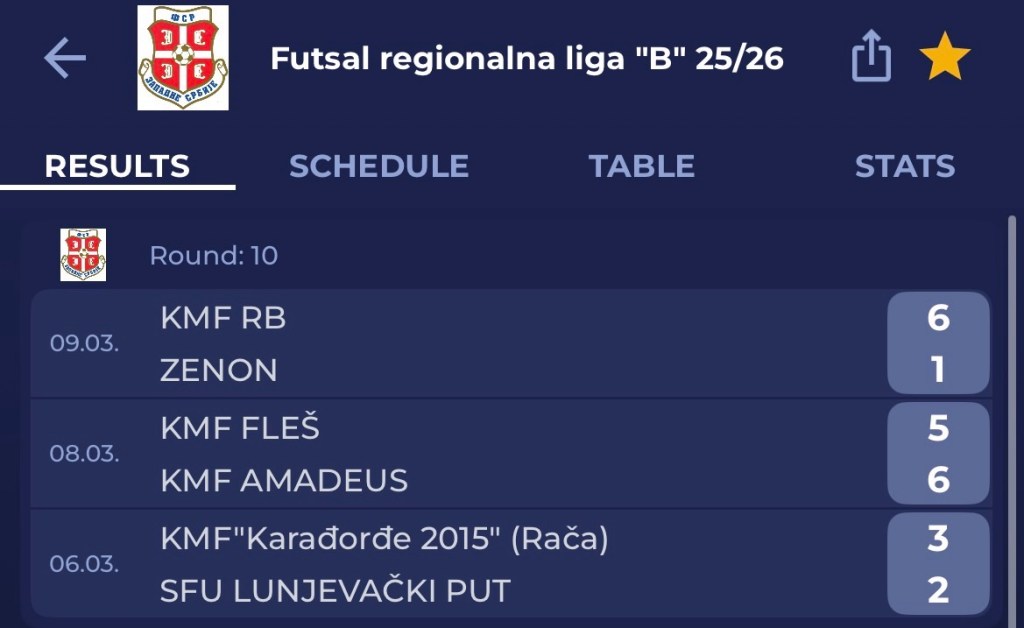
Task: Mark the league as favorite with the star
Action: (x=944, y=59)
